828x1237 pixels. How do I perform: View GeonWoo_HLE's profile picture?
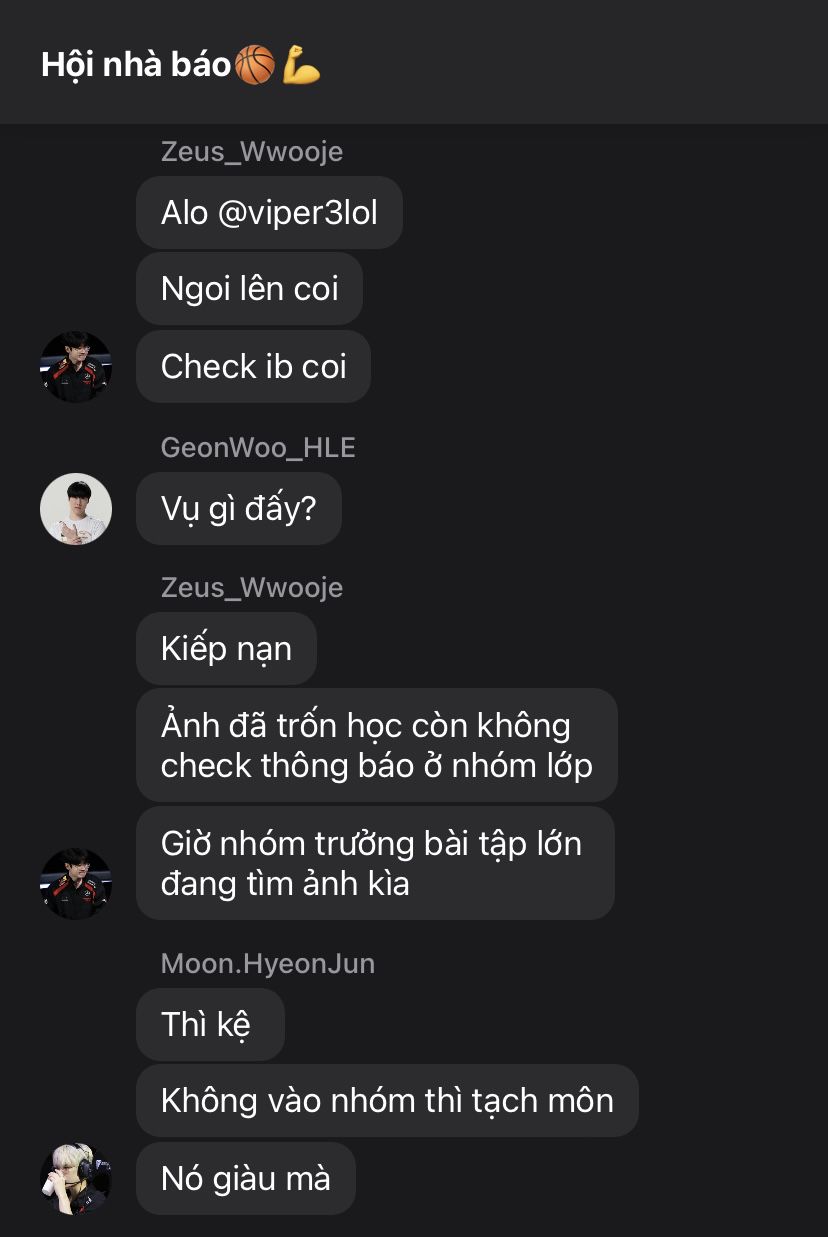click(76, 509)
